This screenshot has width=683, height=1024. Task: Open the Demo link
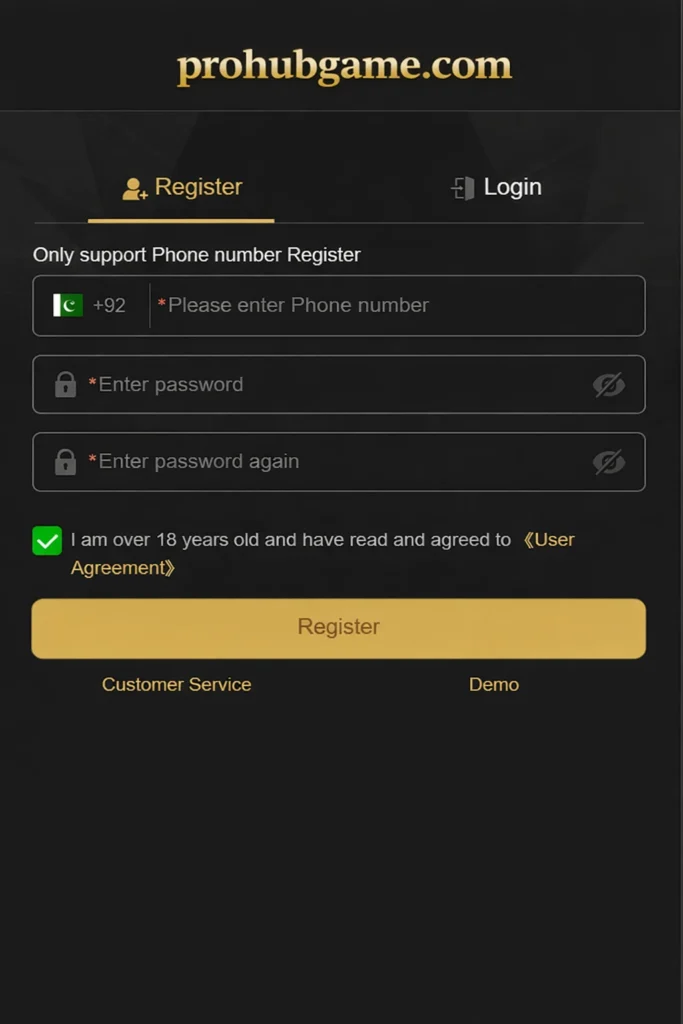(494, 685)
